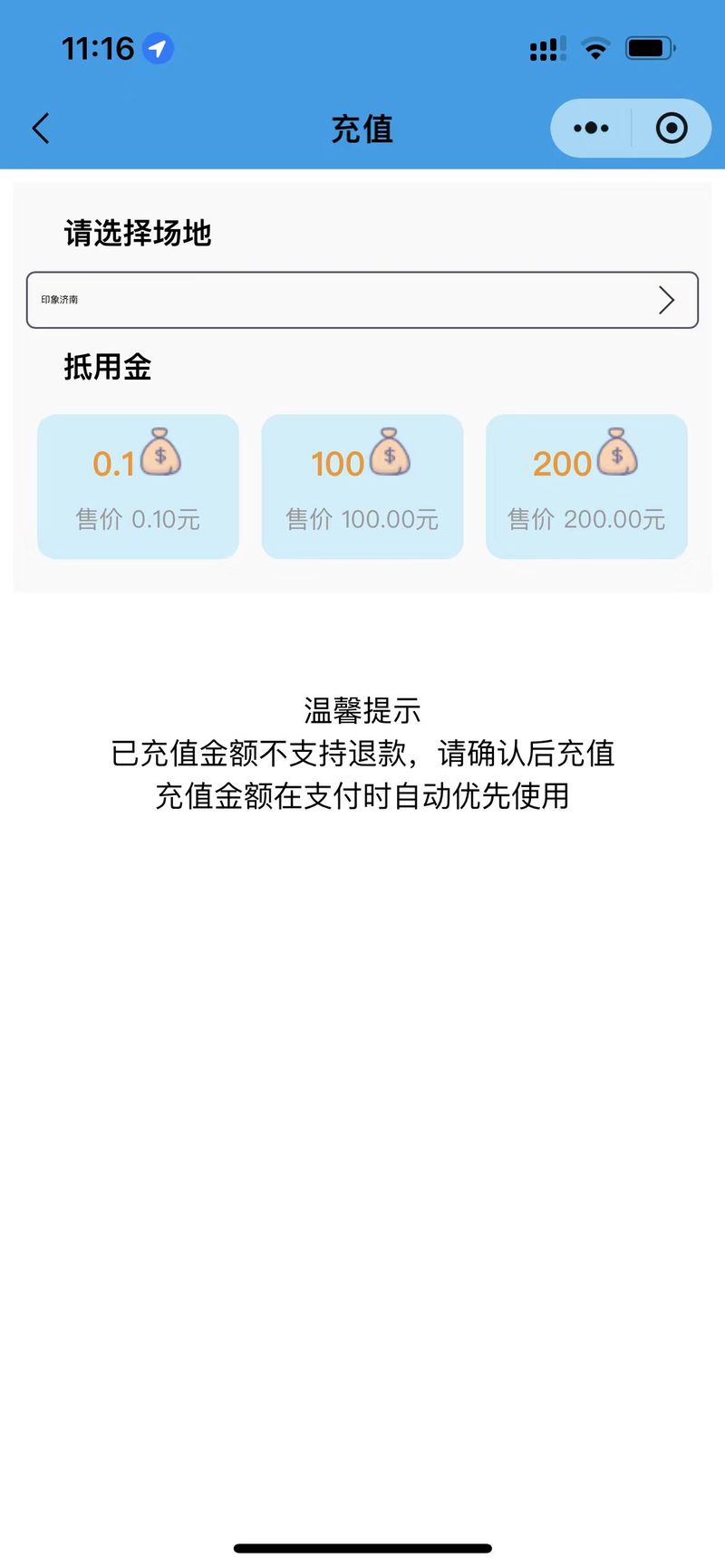Open the mini program three-dot menu

click(x=591, y=129)
